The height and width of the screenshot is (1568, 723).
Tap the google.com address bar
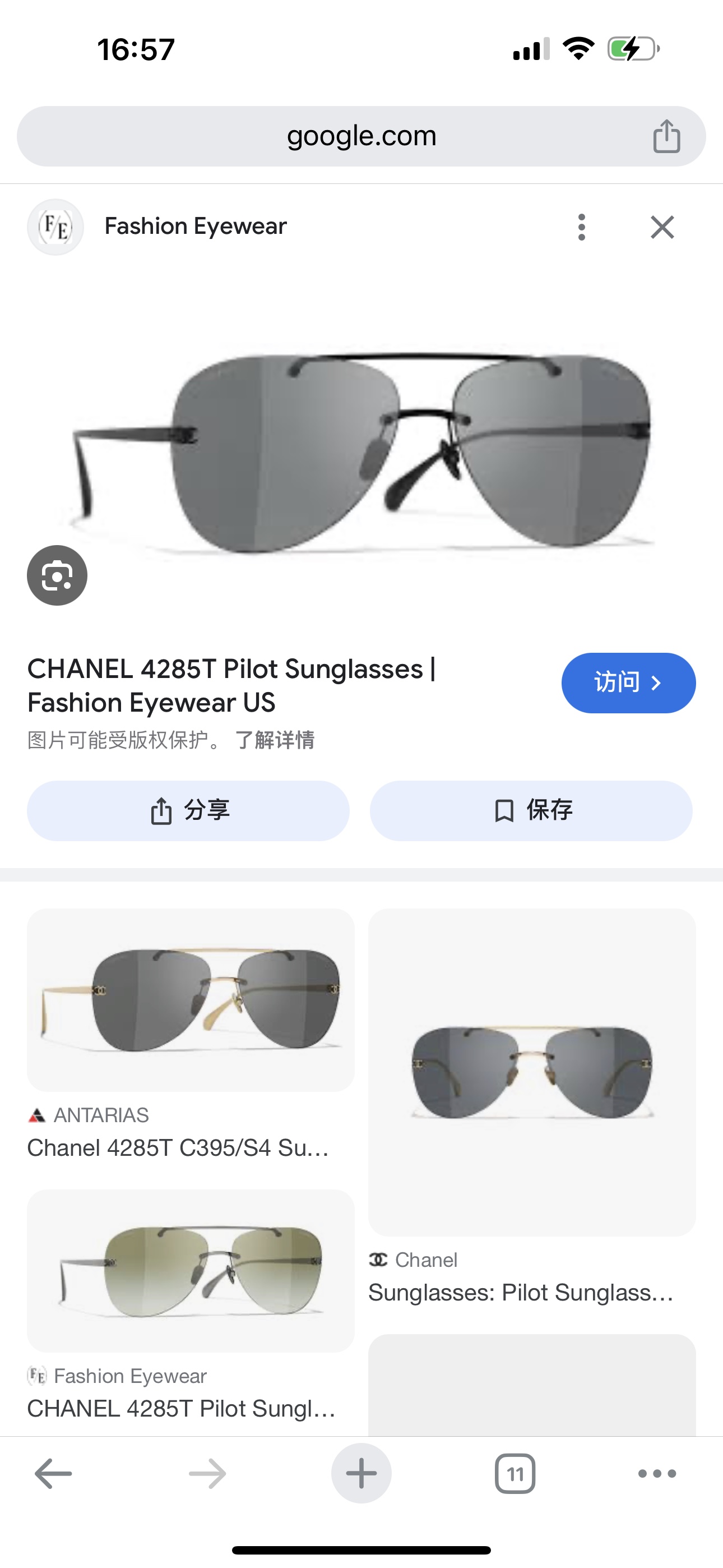tap(361, 136)
